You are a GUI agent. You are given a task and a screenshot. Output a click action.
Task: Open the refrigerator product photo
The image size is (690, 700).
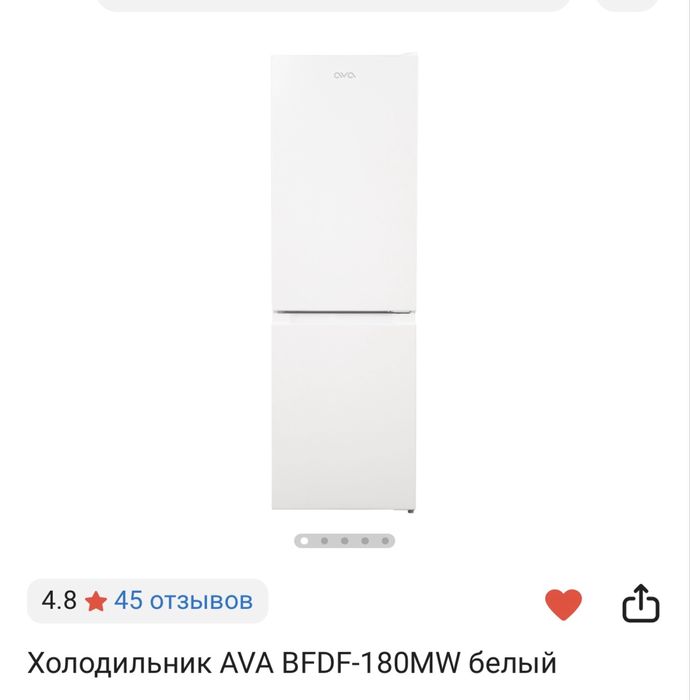342,284
